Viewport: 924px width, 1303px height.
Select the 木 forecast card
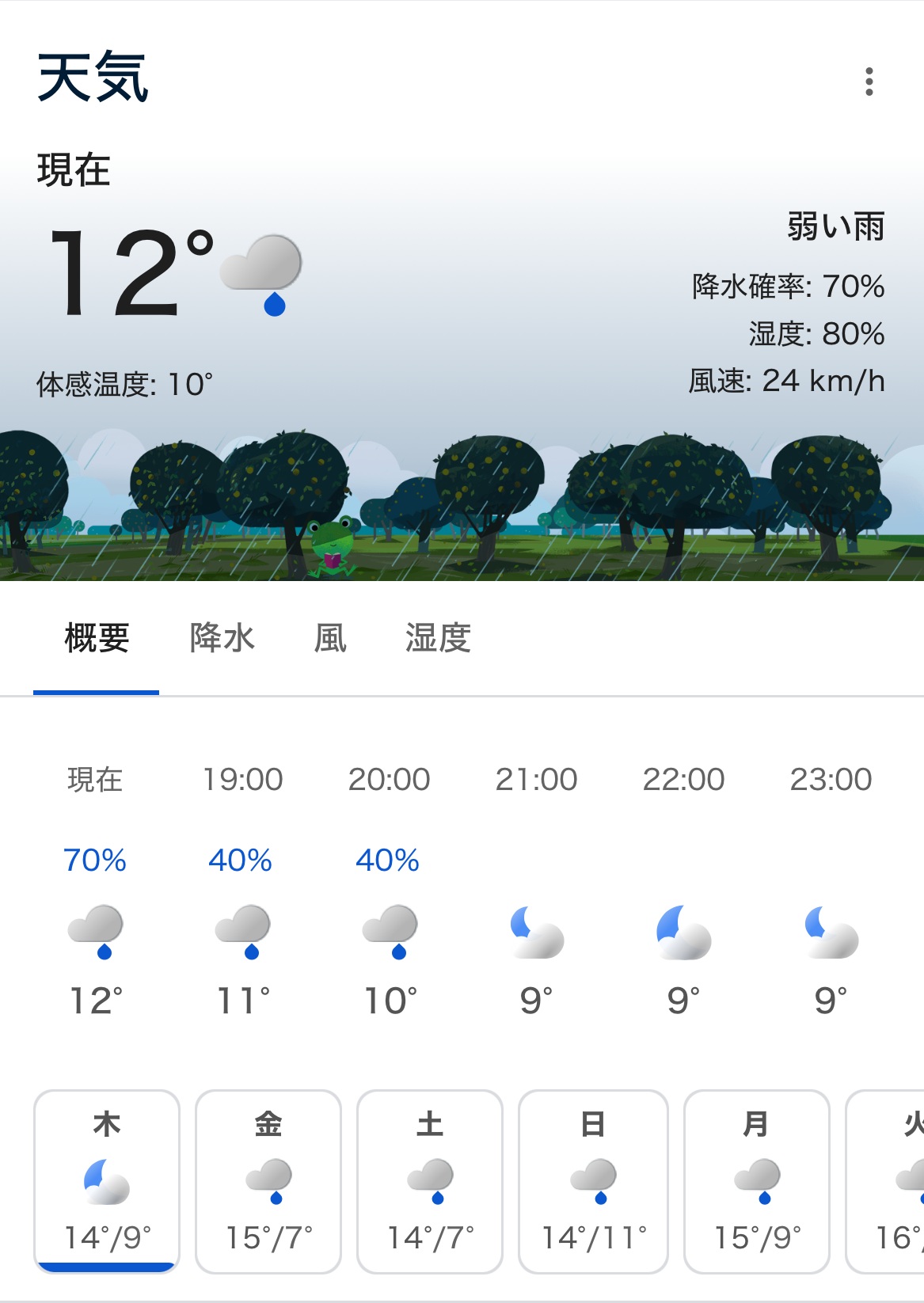pos(107,1181)
